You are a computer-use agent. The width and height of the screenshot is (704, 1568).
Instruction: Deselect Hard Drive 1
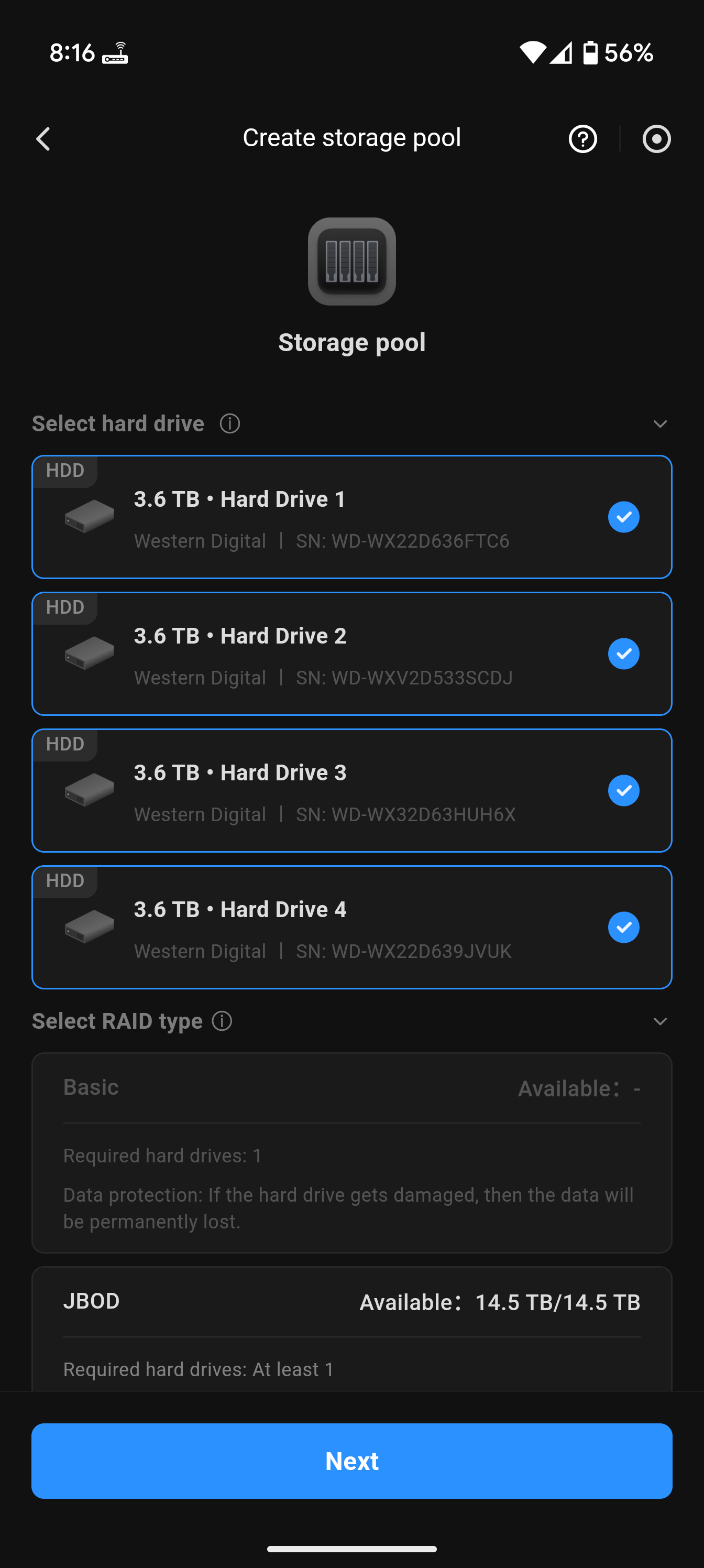623,517
